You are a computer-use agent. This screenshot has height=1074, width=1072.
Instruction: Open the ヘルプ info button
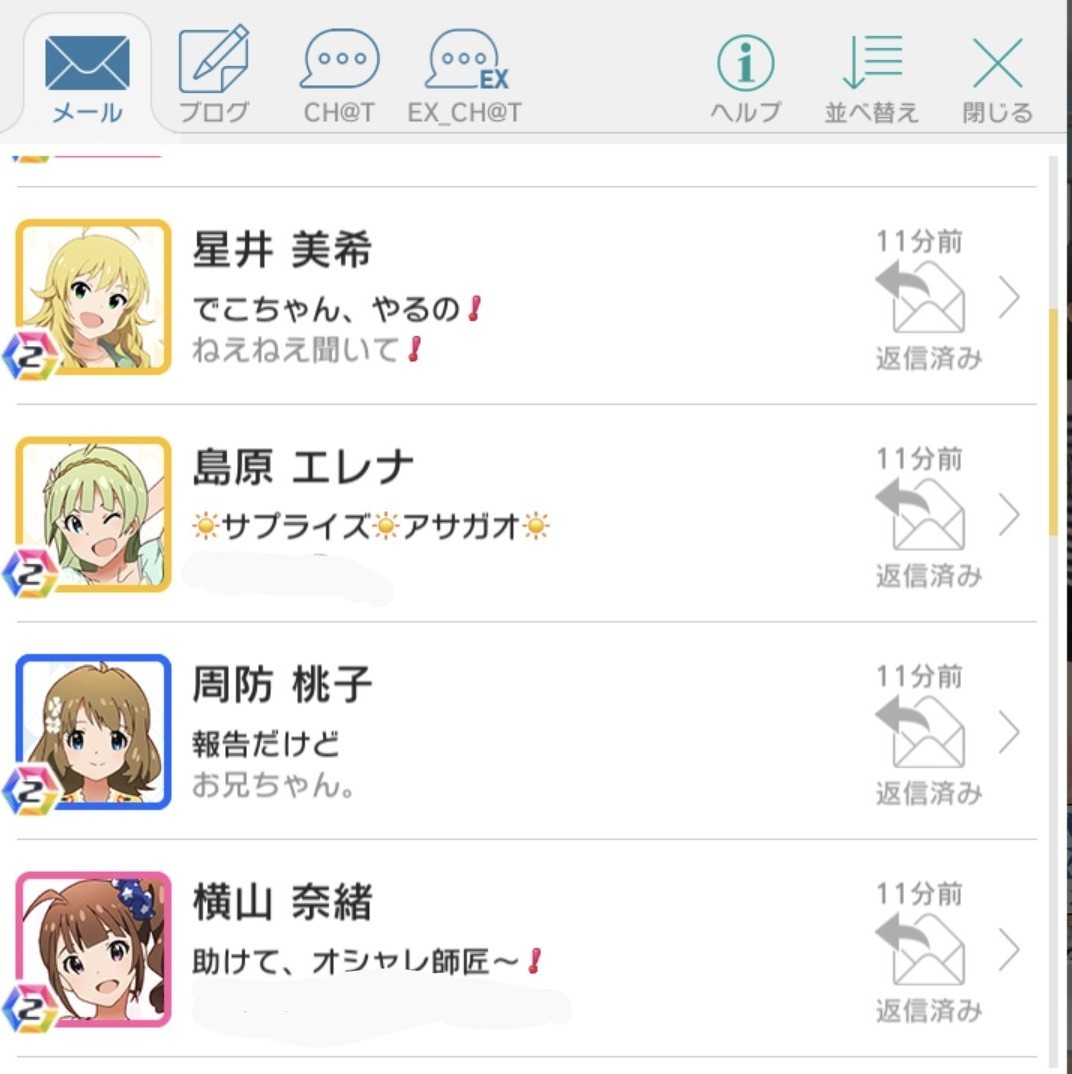[745, 76]
